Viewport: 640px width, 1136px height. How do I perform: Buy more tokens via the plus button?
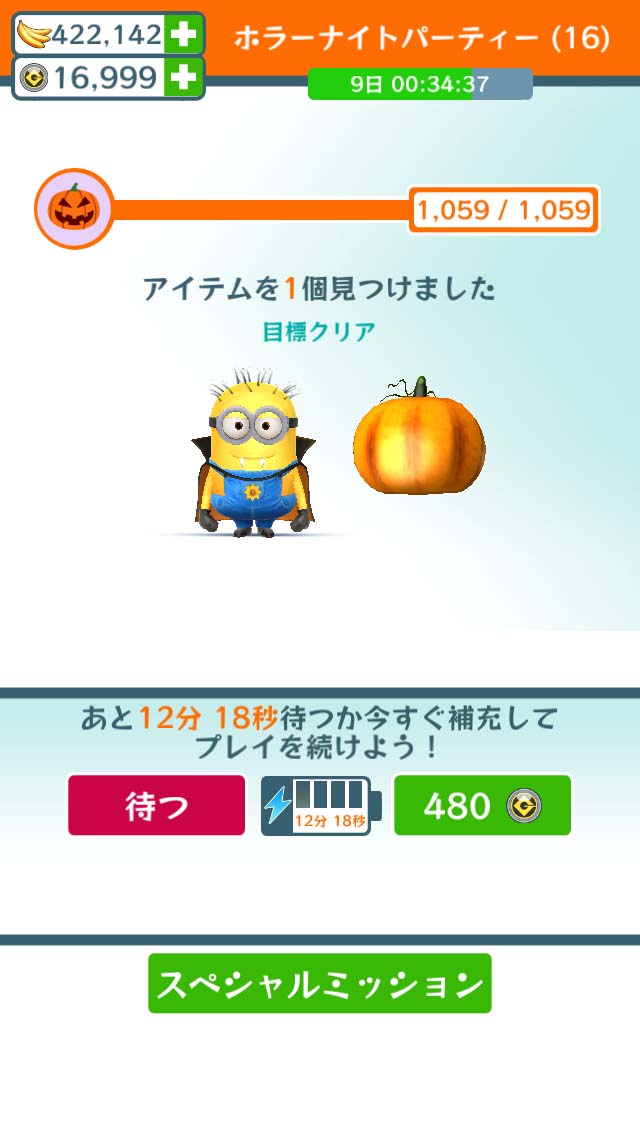click(x=183, y=78)
